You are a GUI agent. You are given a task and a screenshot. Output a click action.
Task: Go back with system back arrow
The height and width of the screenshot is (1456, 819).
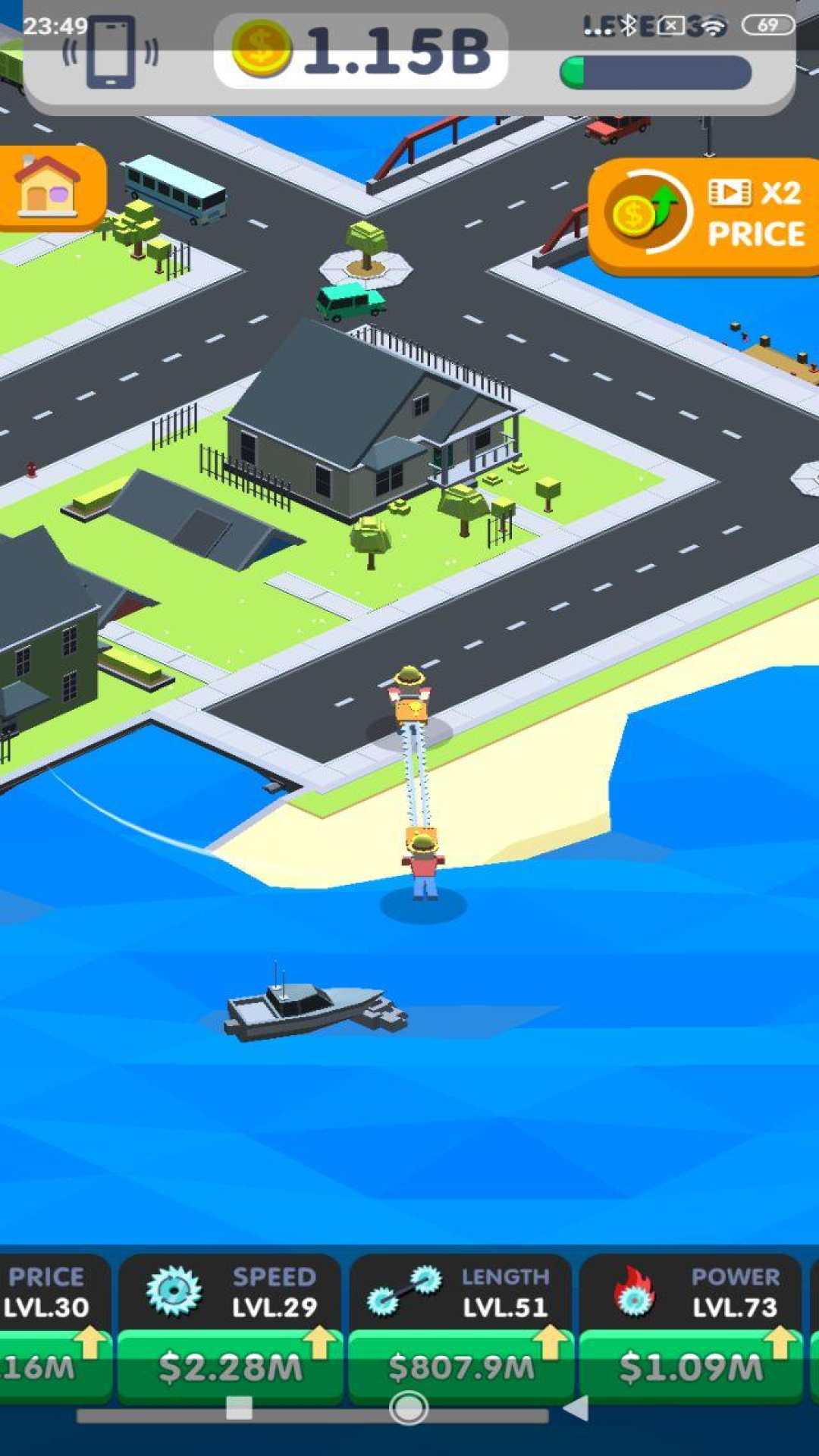click(x=576, y=1409)
